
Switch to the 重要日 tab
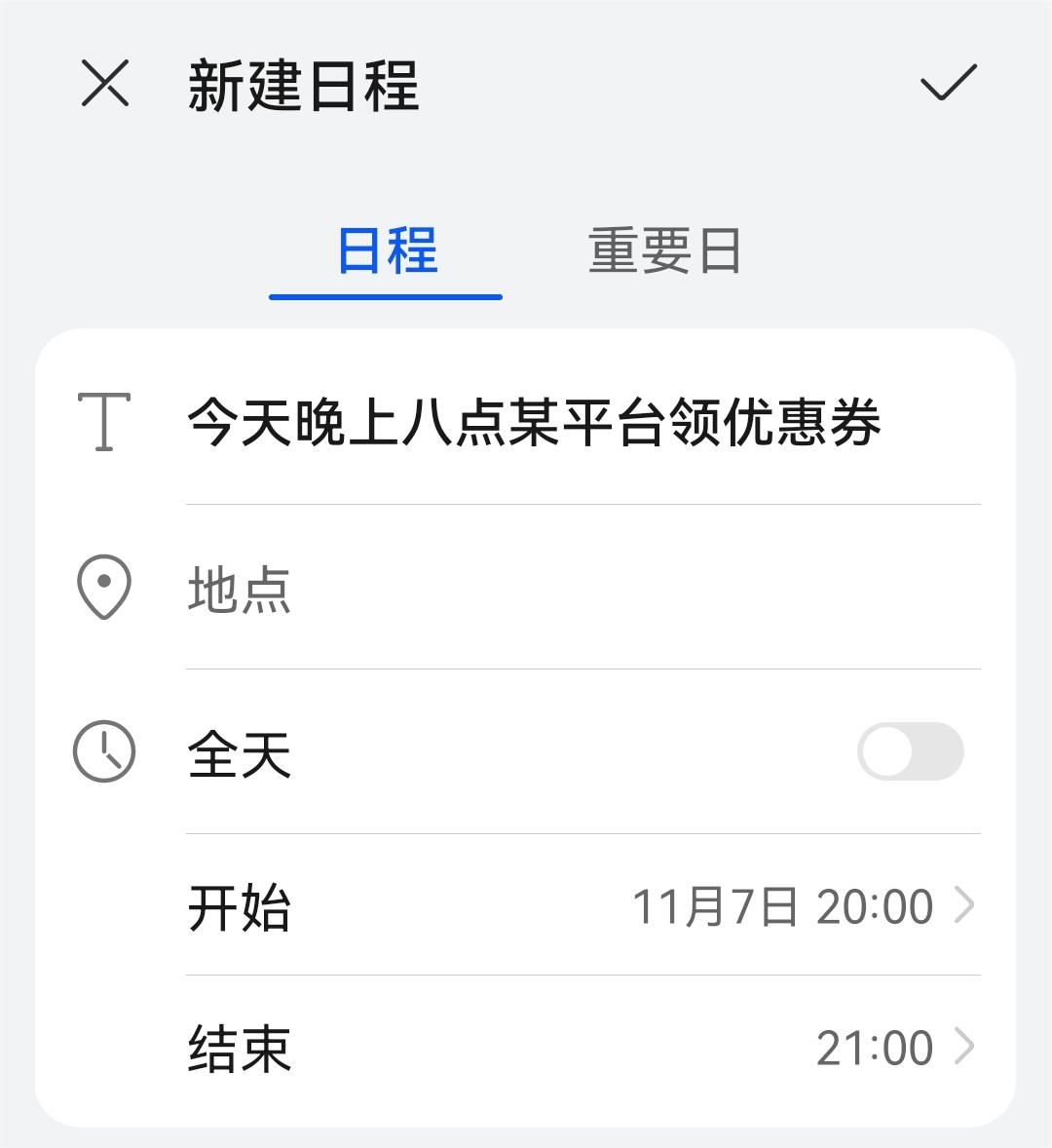(x=664, y=251)
